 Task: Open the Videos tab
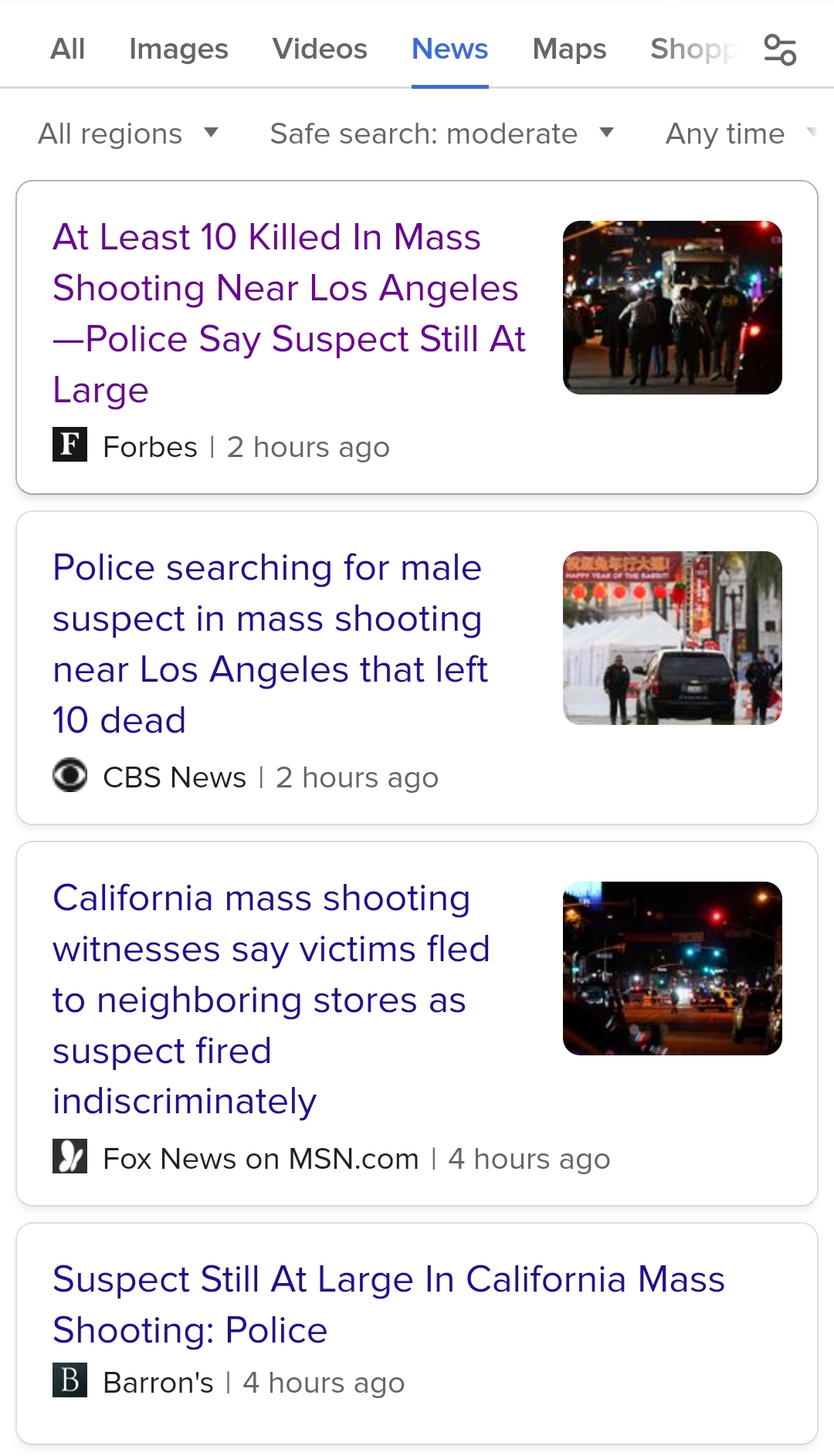[x=320, y=49]
